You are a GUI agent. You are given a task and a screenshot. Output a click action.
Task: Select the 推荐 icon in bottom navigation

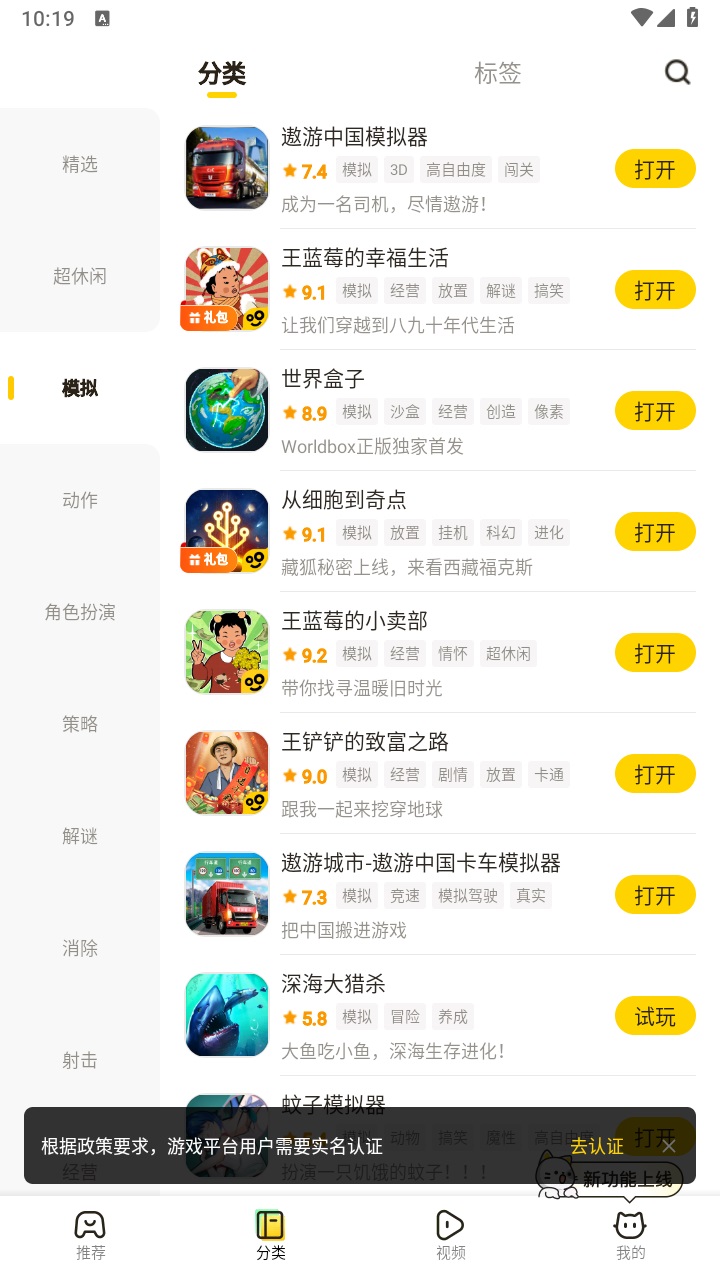[90, 1232]
